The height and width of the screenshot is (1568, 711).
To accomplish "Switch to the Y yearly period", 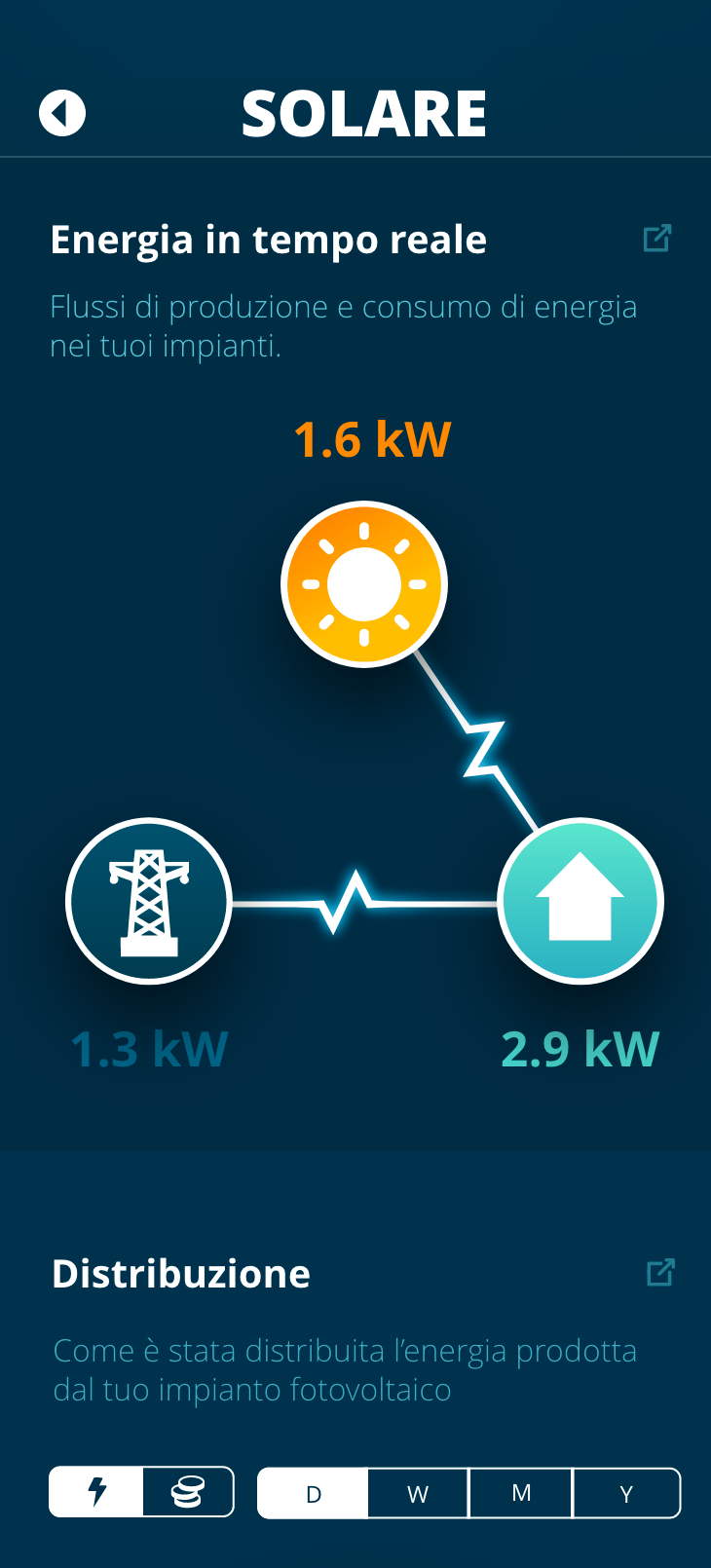I will click(x=626, y=1493).
